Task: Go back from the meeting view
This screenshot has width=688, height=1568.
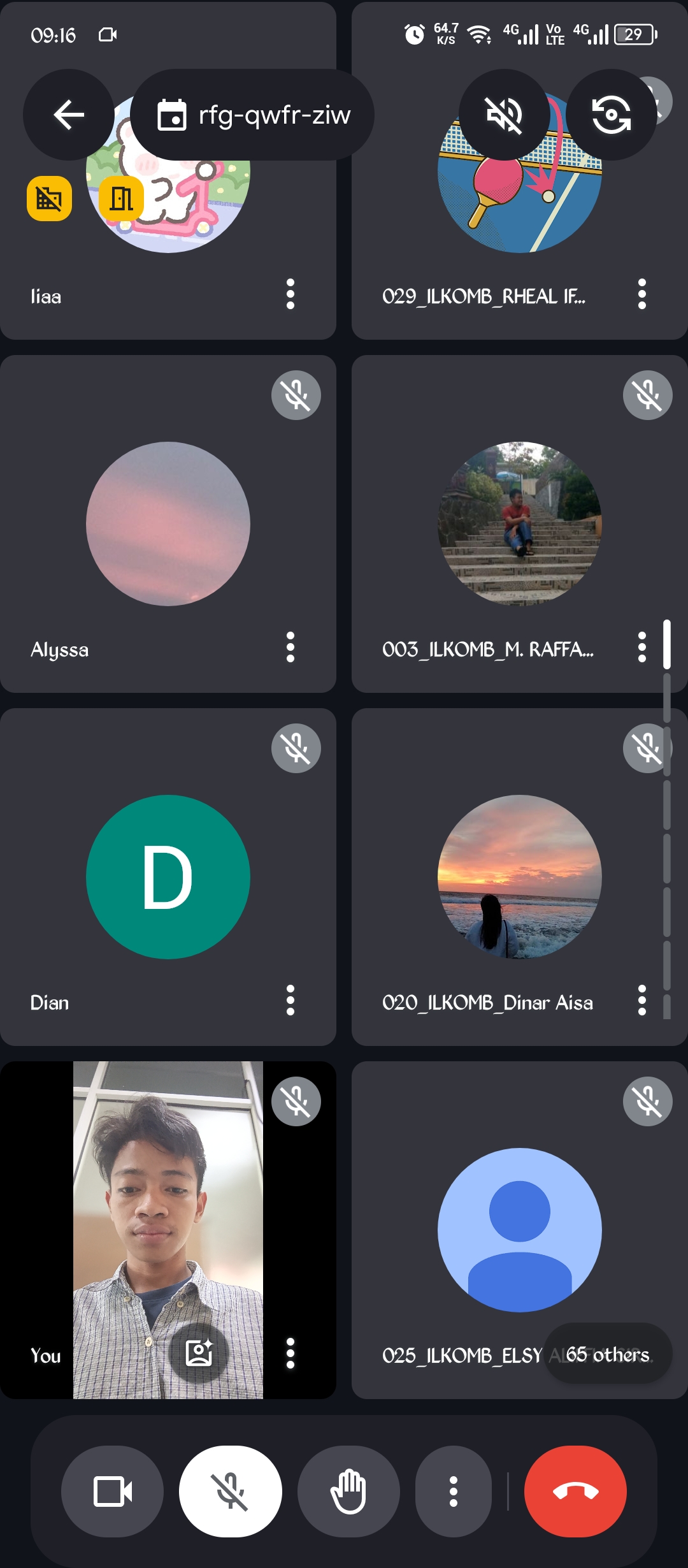Action: click(69, 115)
